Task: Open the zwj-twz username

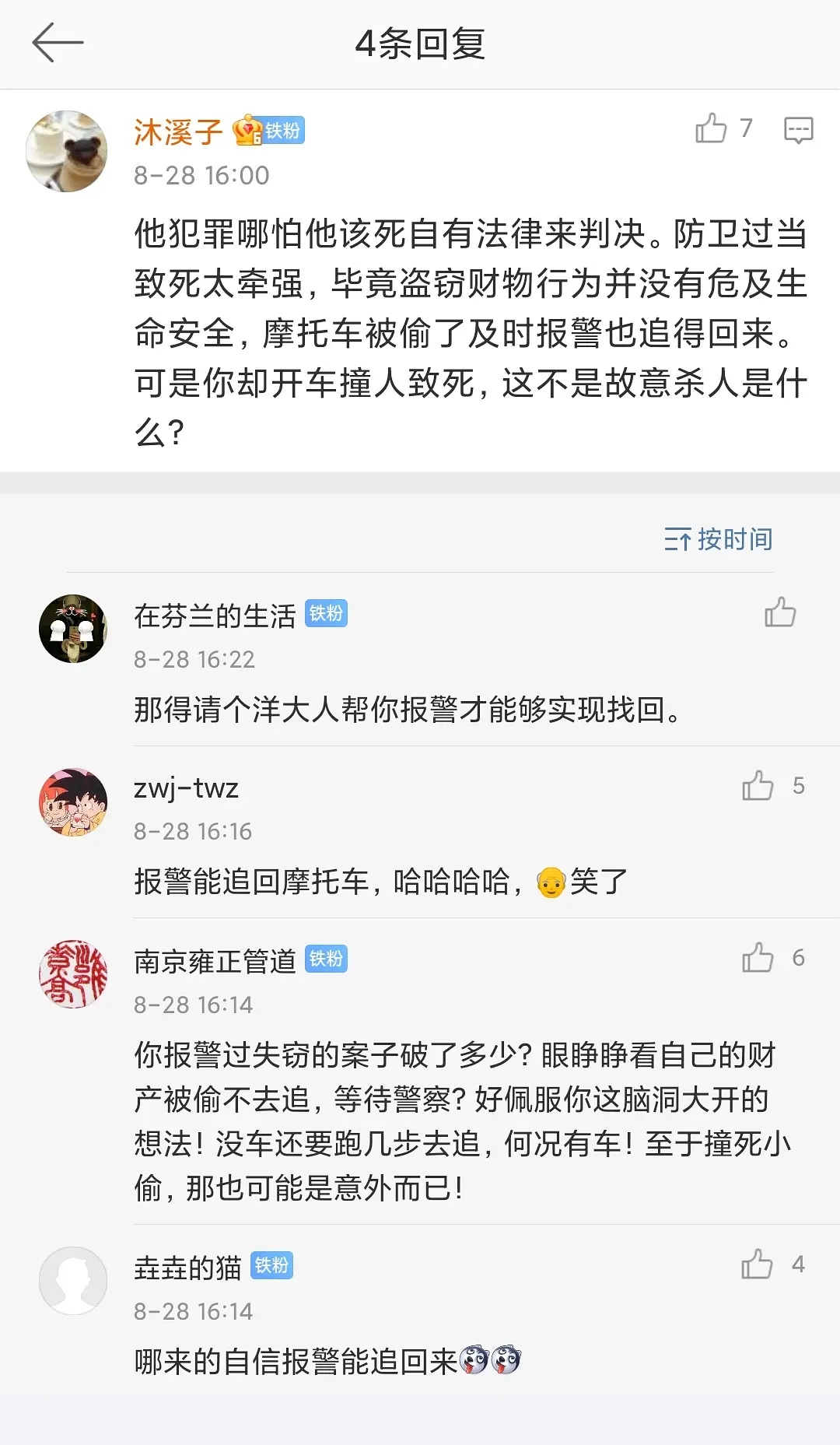Action: pyautogui.click(x=186, y=788)
